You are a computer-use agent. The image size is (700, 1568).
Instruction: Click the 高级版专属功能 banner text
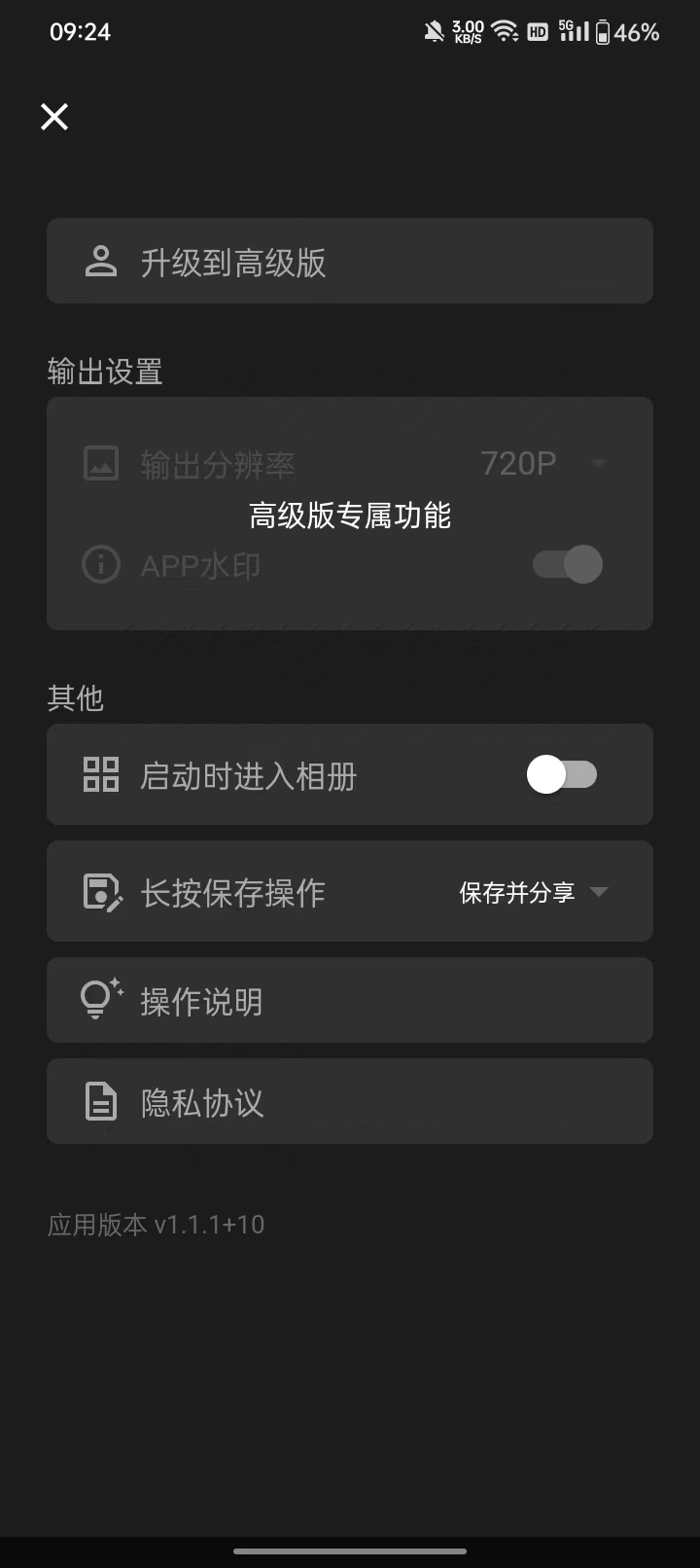tap(350, 516)
